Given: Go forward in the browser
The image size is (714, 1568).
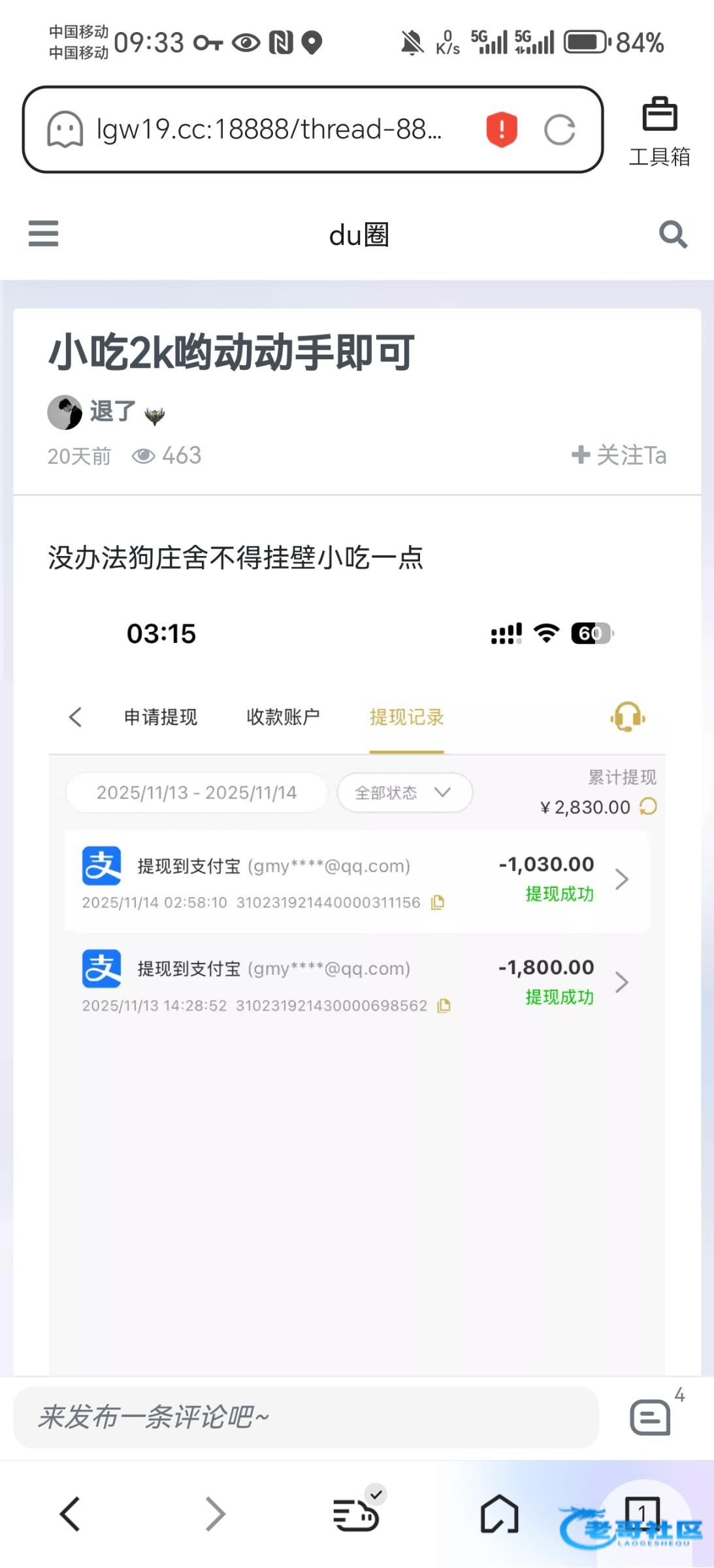Looking at the screenshot, I should pos(215,1514).
